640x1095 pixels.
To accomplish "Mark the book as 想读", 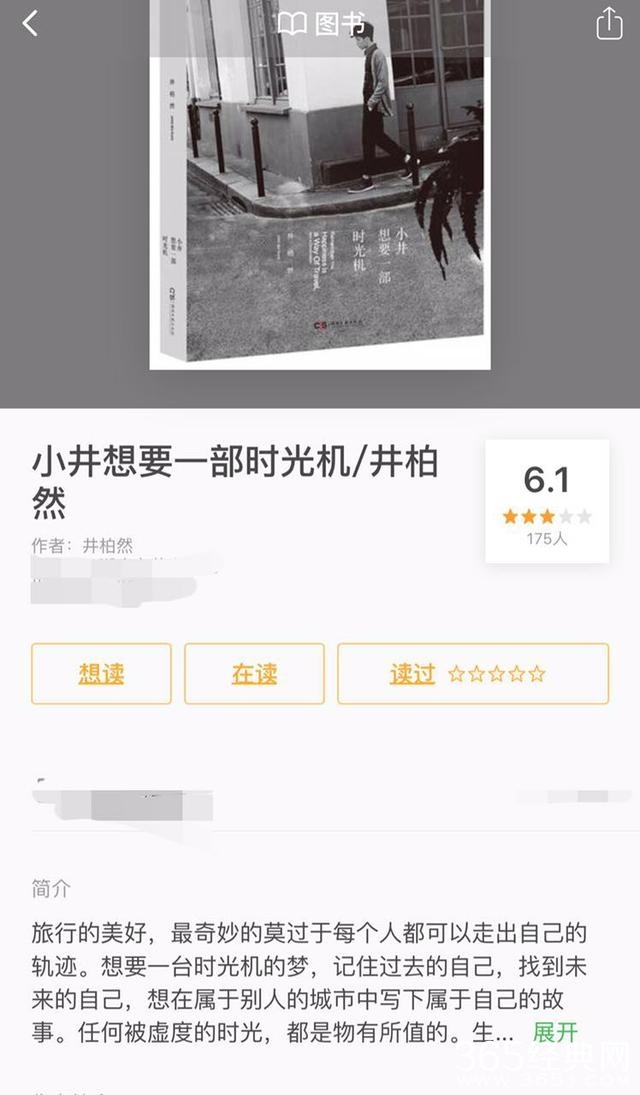I will click(x=101, y=674).
